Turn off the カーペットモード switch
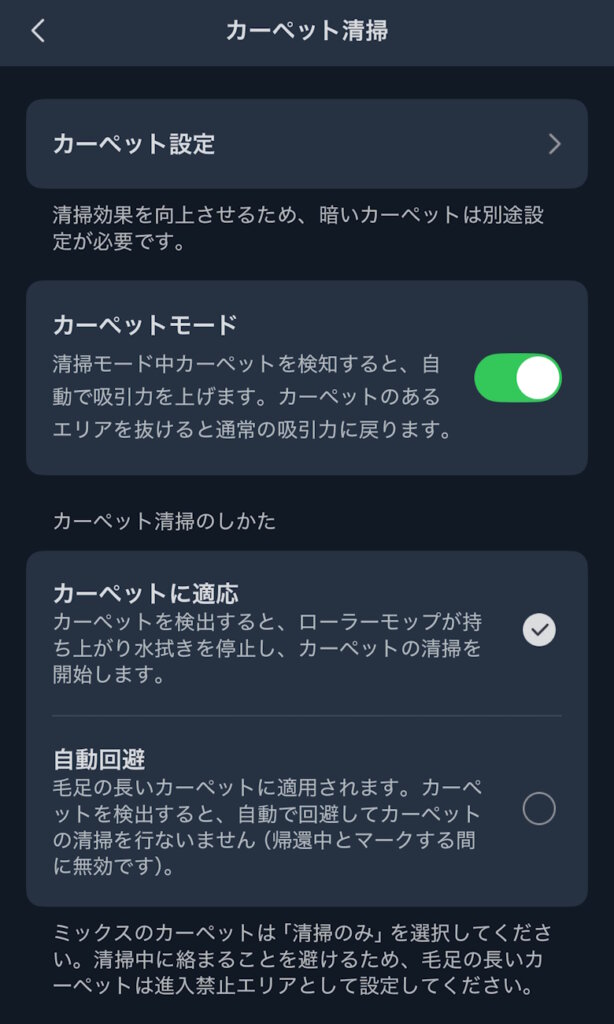Screen dimensions: 614x1024 [517, 378]
